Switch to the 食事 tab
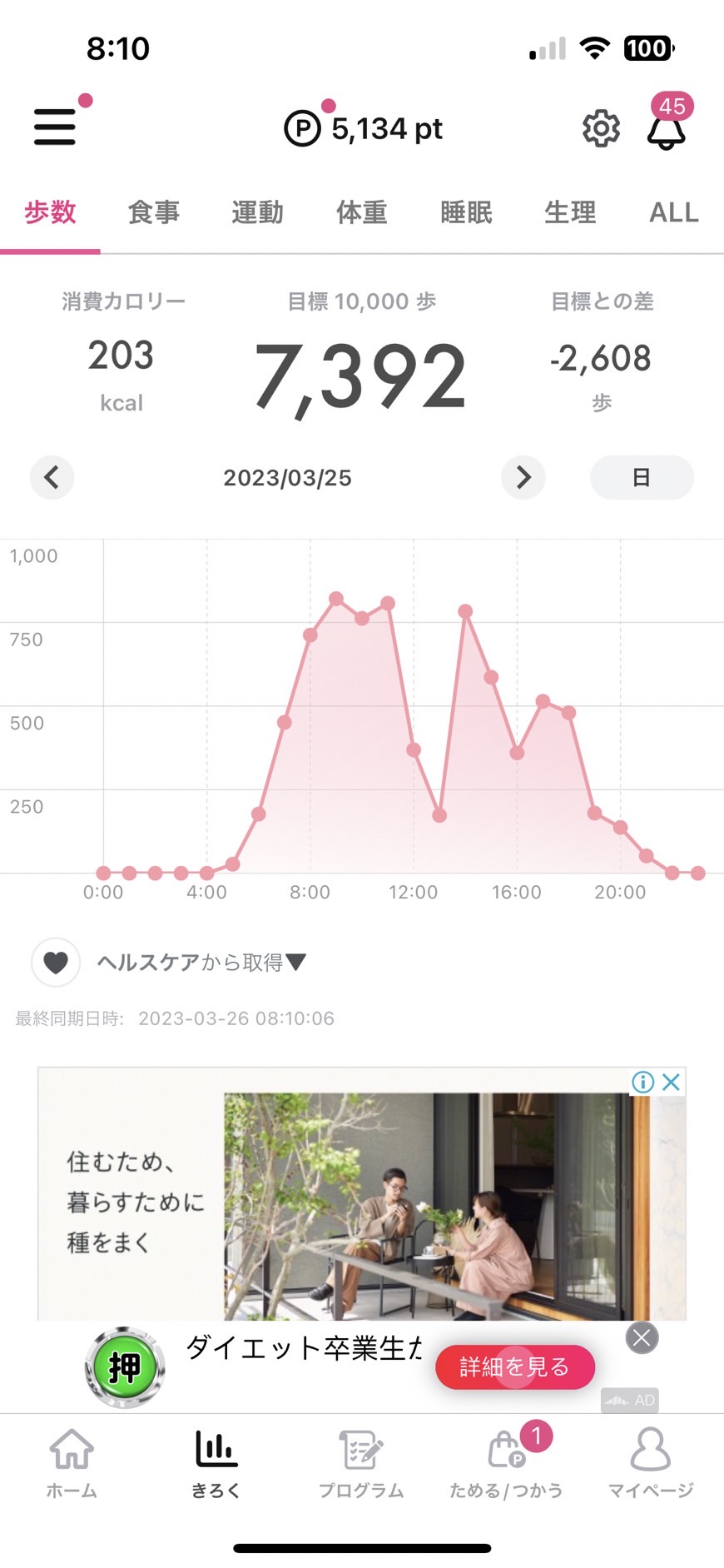Image resolution: width=724 pixels, height=1568 pixels. [154, 212]
